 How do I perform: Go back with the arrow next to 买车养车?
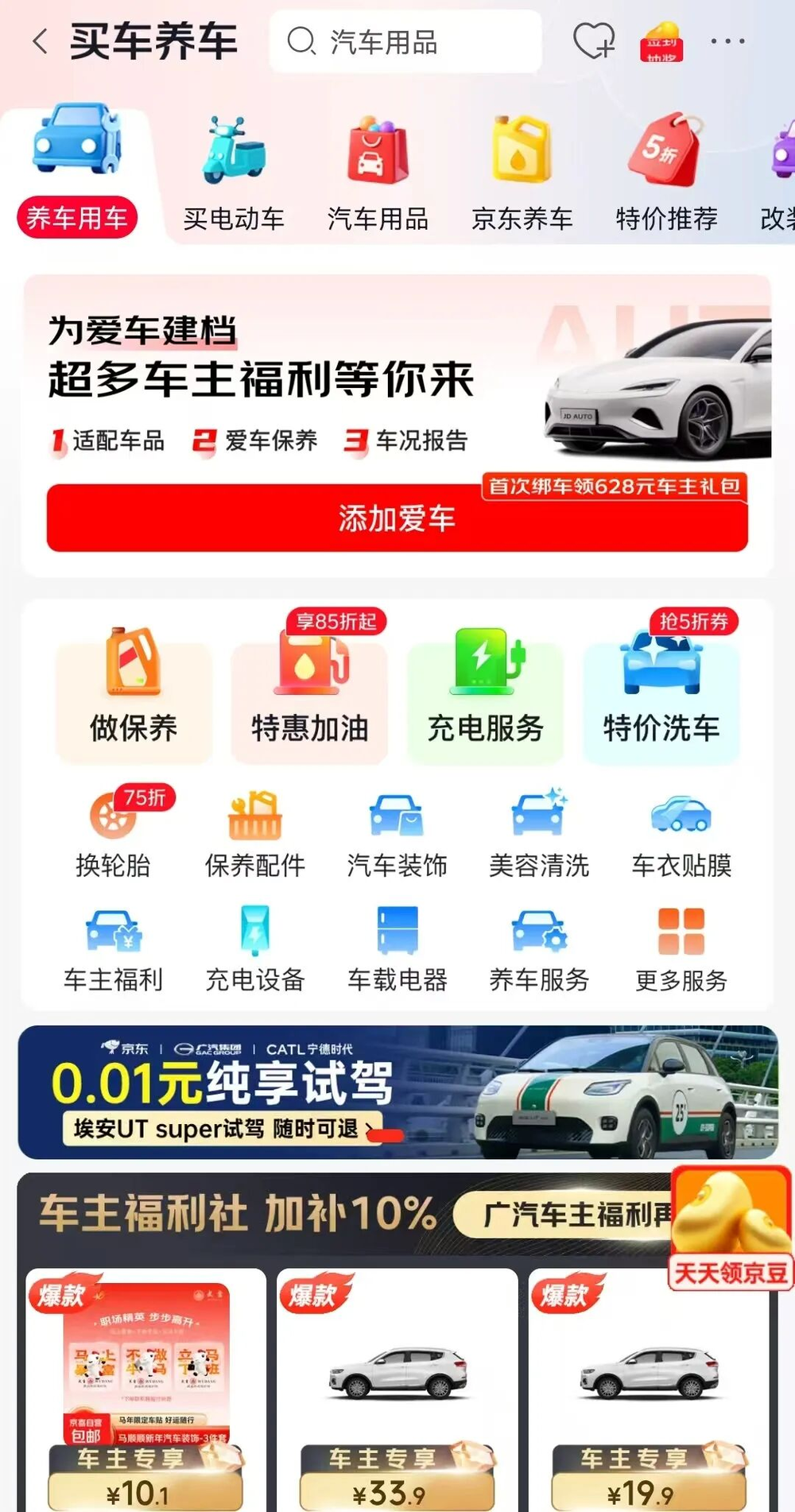pos(40,41)
